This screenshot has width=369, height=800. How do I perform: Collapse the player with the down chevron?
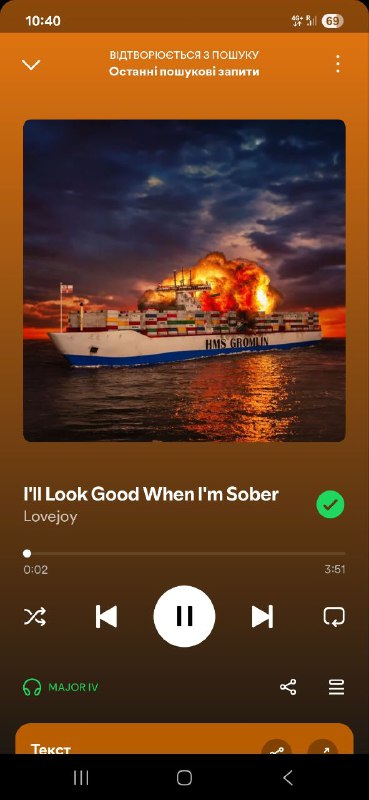click(x=31, y=64)
